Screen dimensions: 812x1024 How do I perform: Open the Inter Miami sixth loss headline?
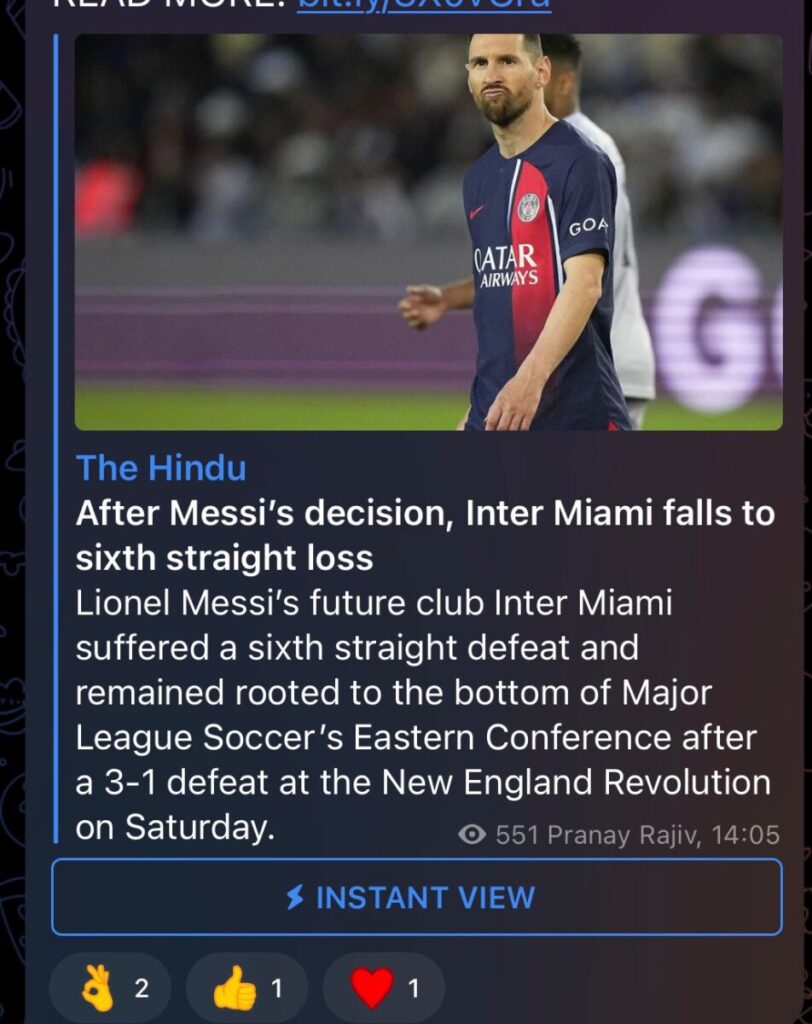coord(425,535)
